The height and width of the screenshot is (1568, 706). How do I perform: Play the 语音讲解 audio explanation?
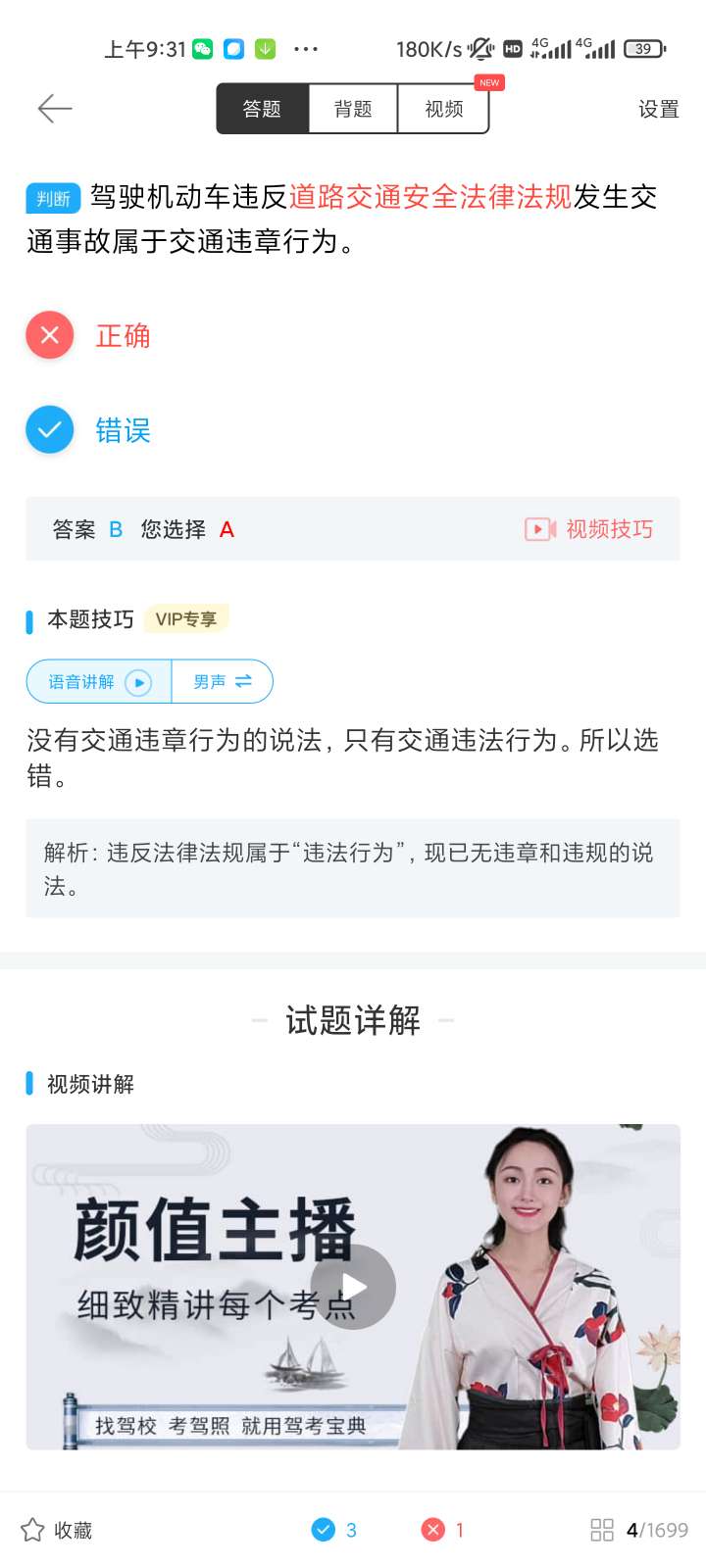[99, 682]
